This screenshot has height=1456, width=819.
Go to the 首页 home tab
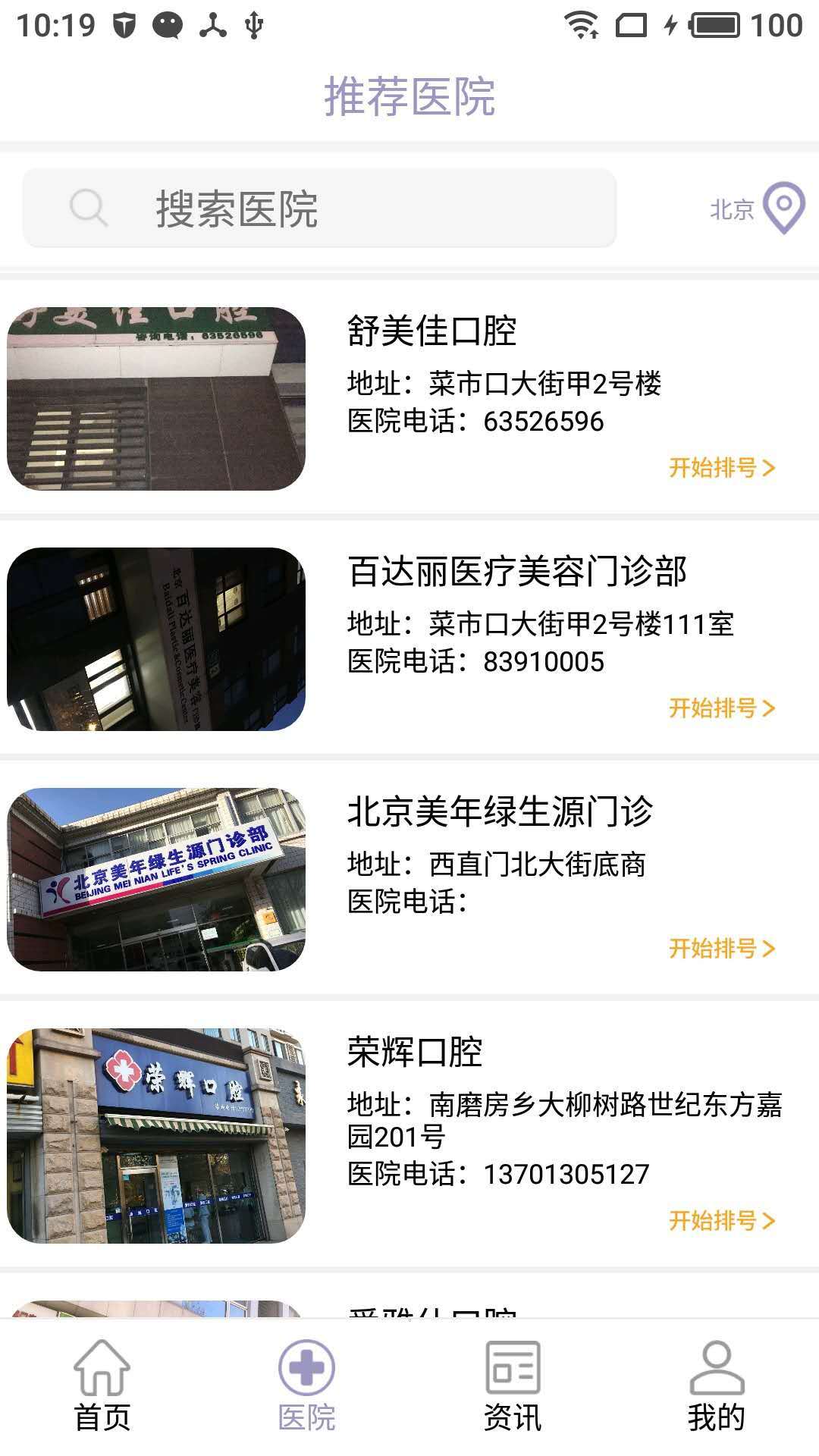(x=102, y=1386)
